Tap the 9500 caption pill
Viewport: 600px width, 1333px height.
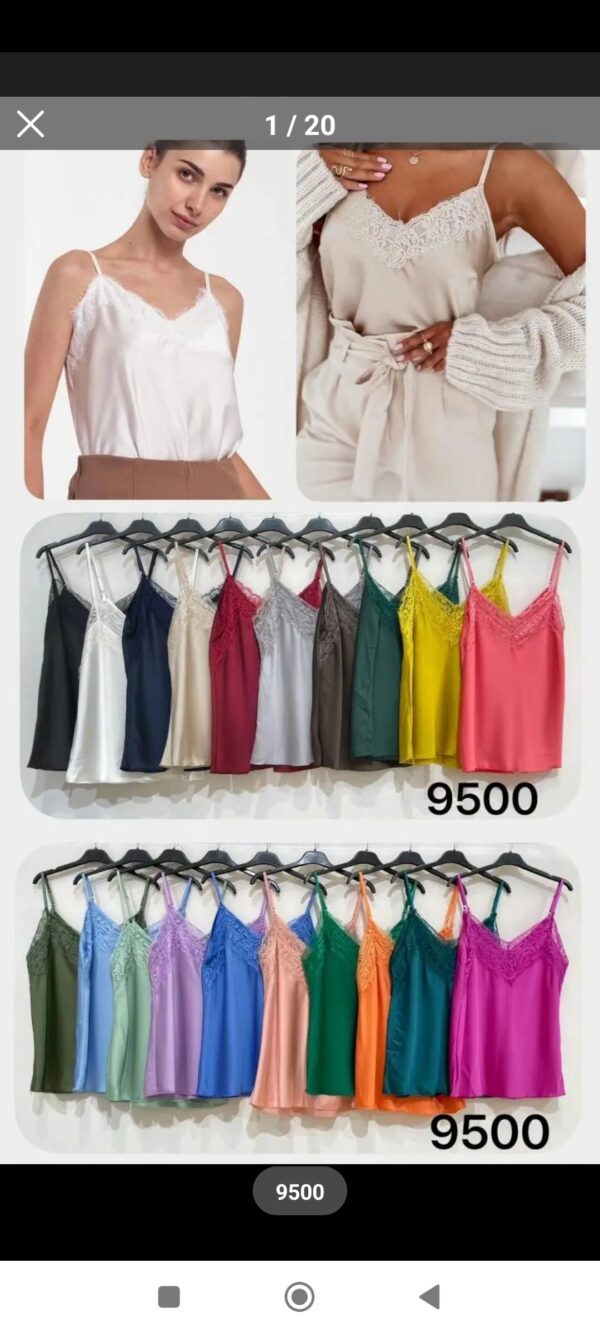click(x=299, y=1191)
